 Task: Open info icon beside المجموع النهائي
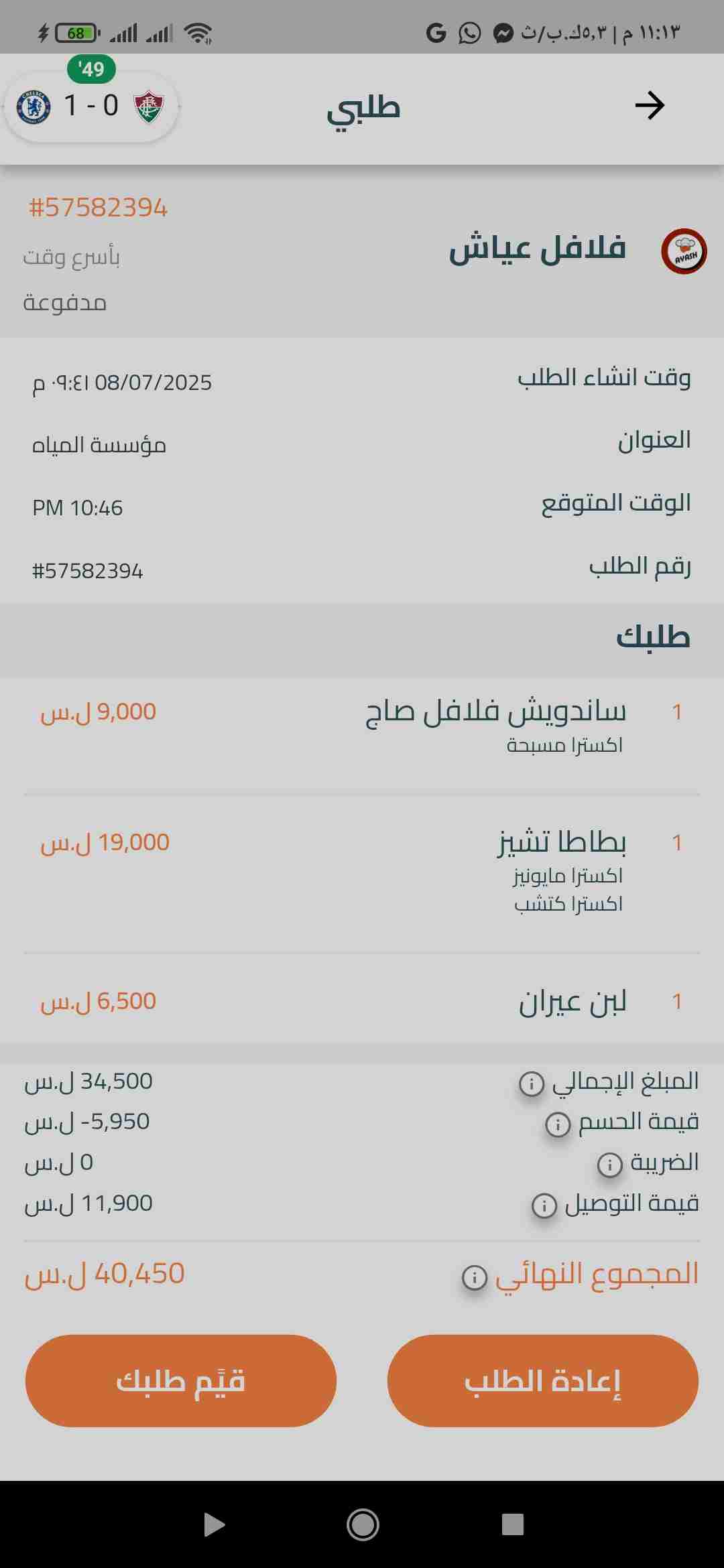474,1277
